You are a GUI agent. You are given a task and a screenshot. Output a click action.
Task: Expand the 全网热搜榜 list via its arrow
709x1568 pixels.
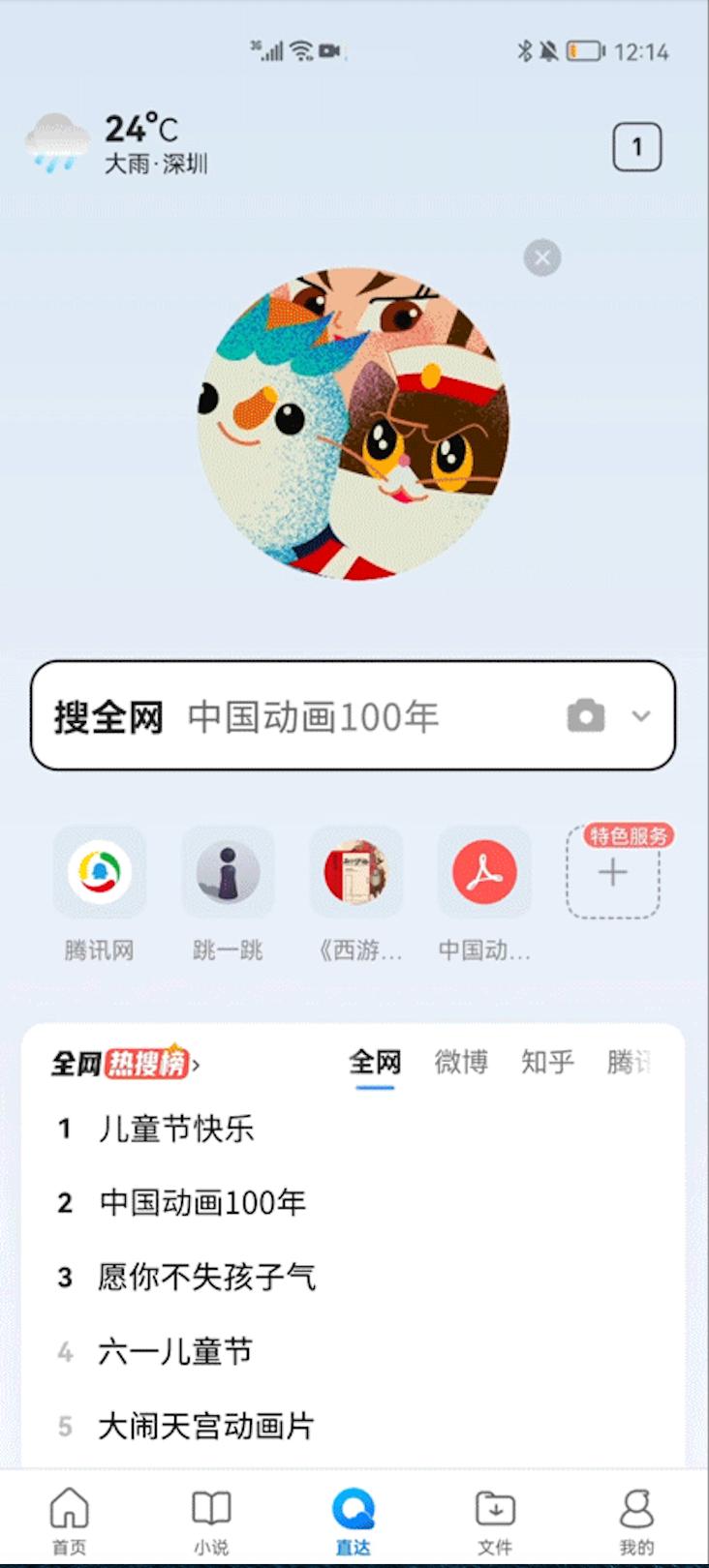click(x=199, y=1062)
